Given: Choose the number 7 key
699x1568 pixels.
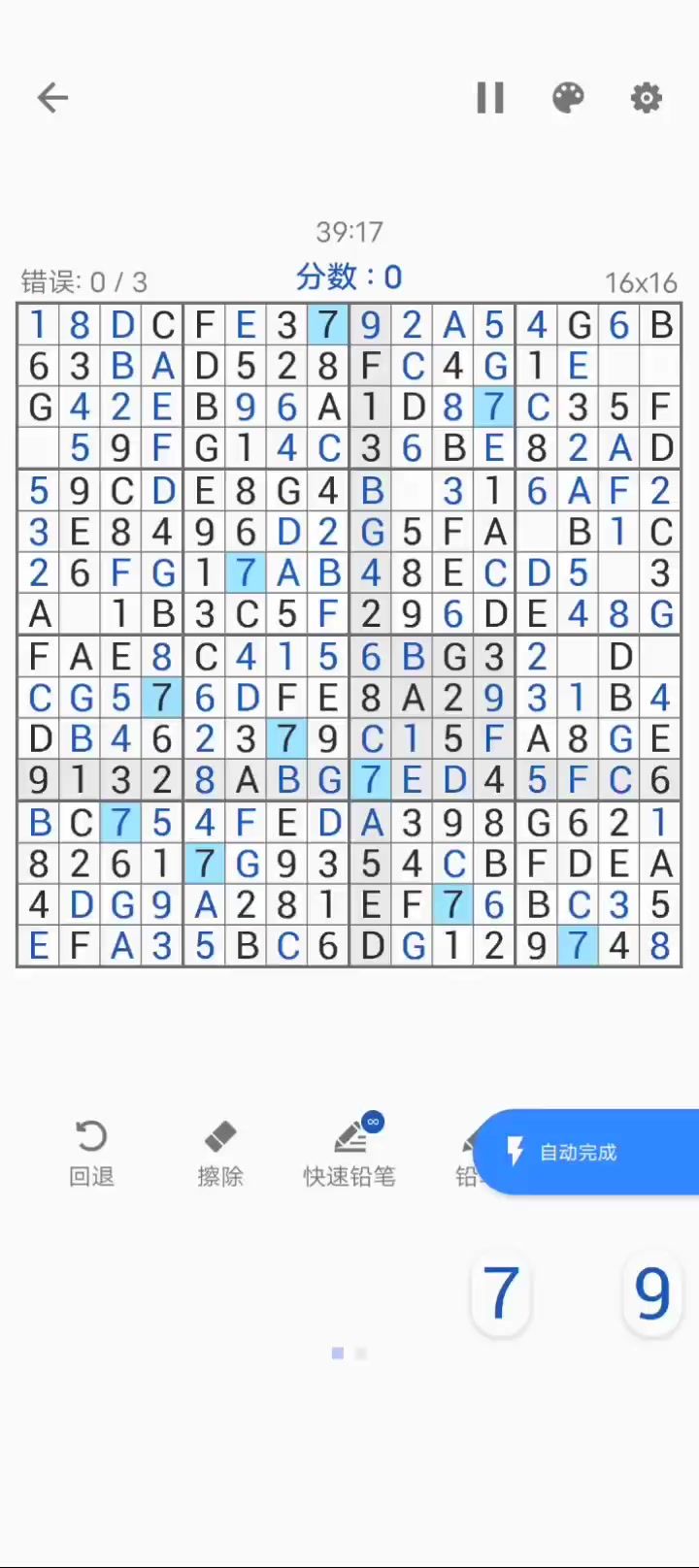Looking at the screenshot, I should click(501, 1292).
